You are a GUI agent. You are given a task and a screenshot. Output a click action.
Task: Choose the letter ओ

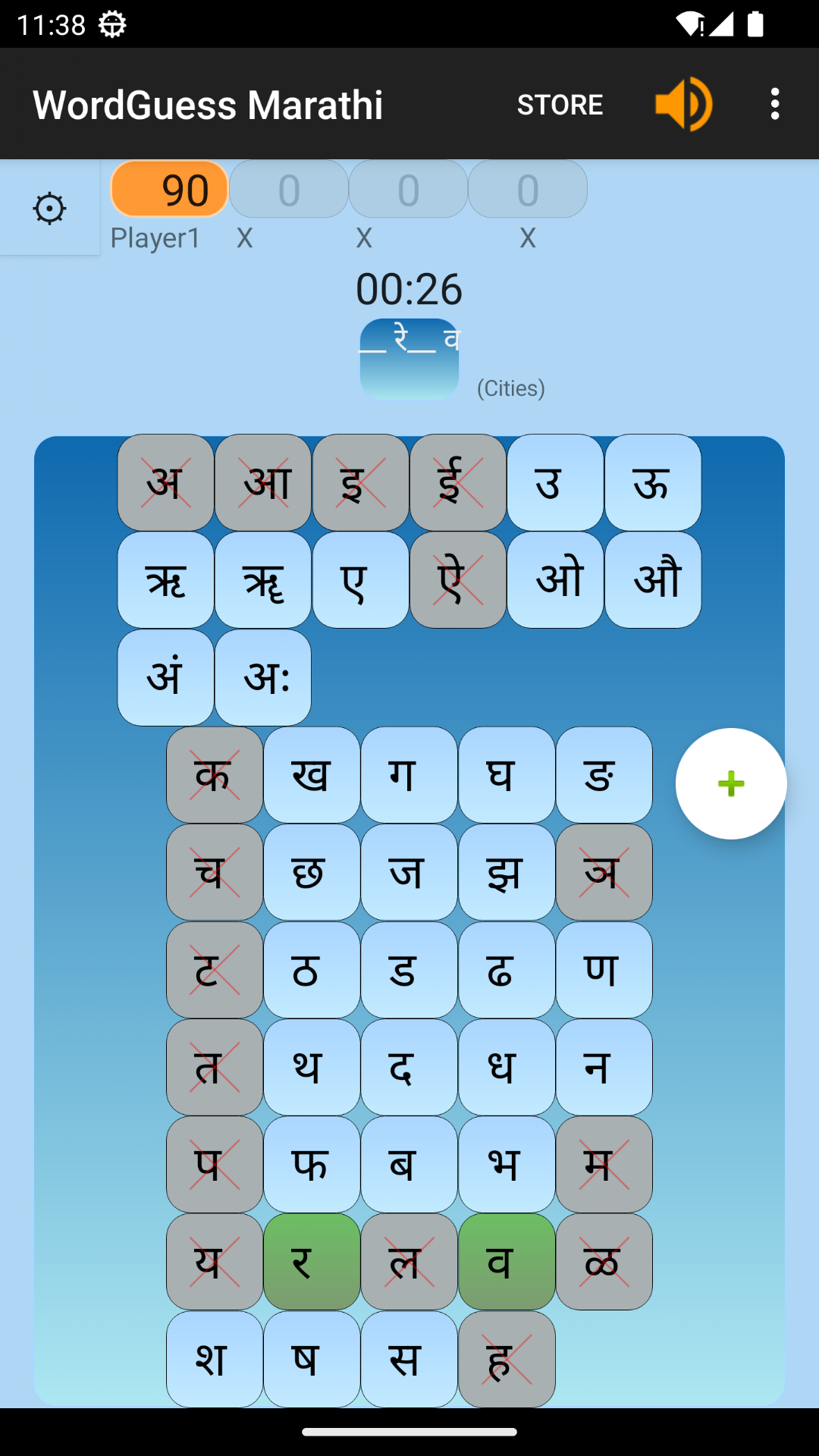[555, 580]
